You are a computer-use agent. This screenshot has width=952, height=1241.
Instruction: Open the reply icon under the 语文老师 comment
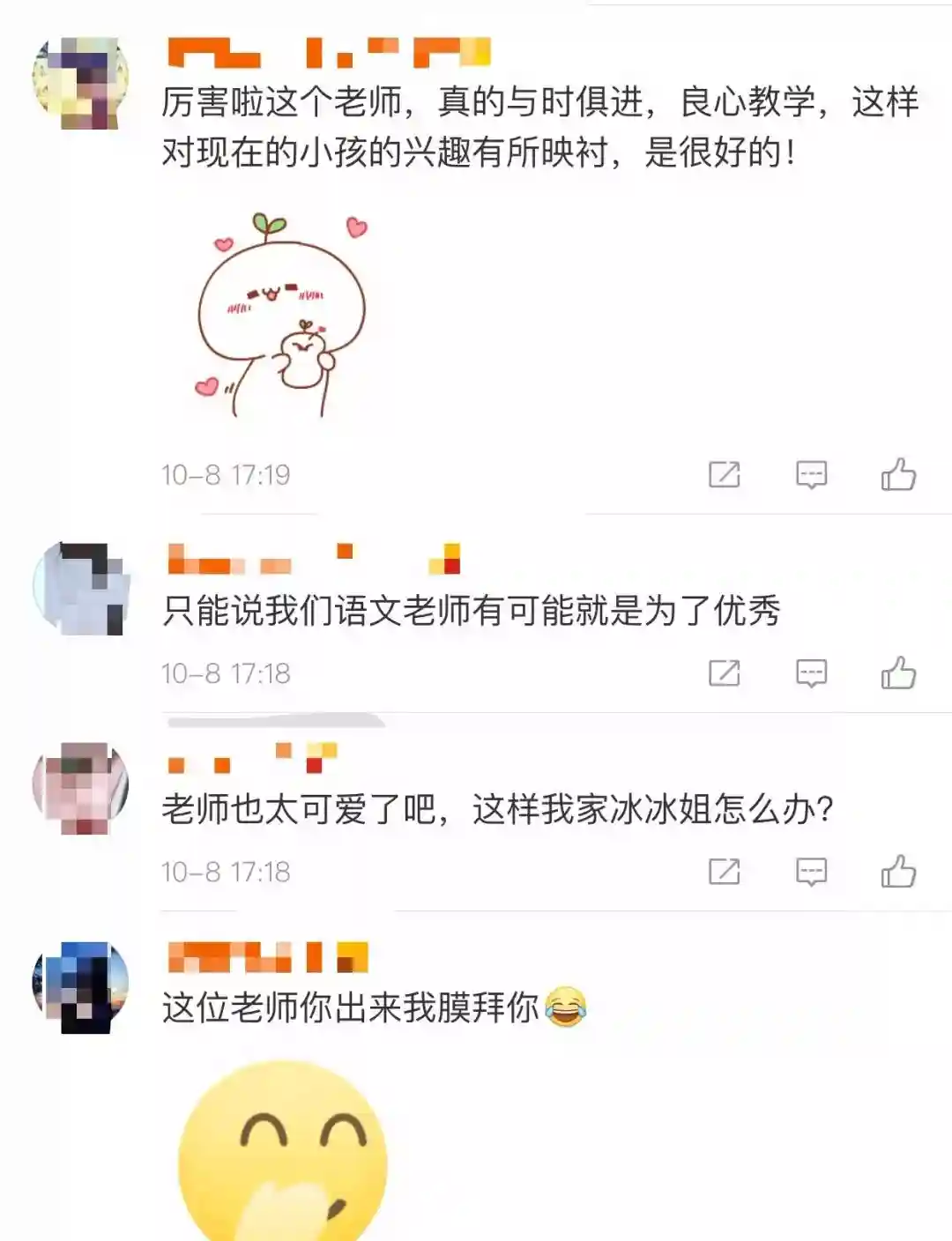[811, 673]
